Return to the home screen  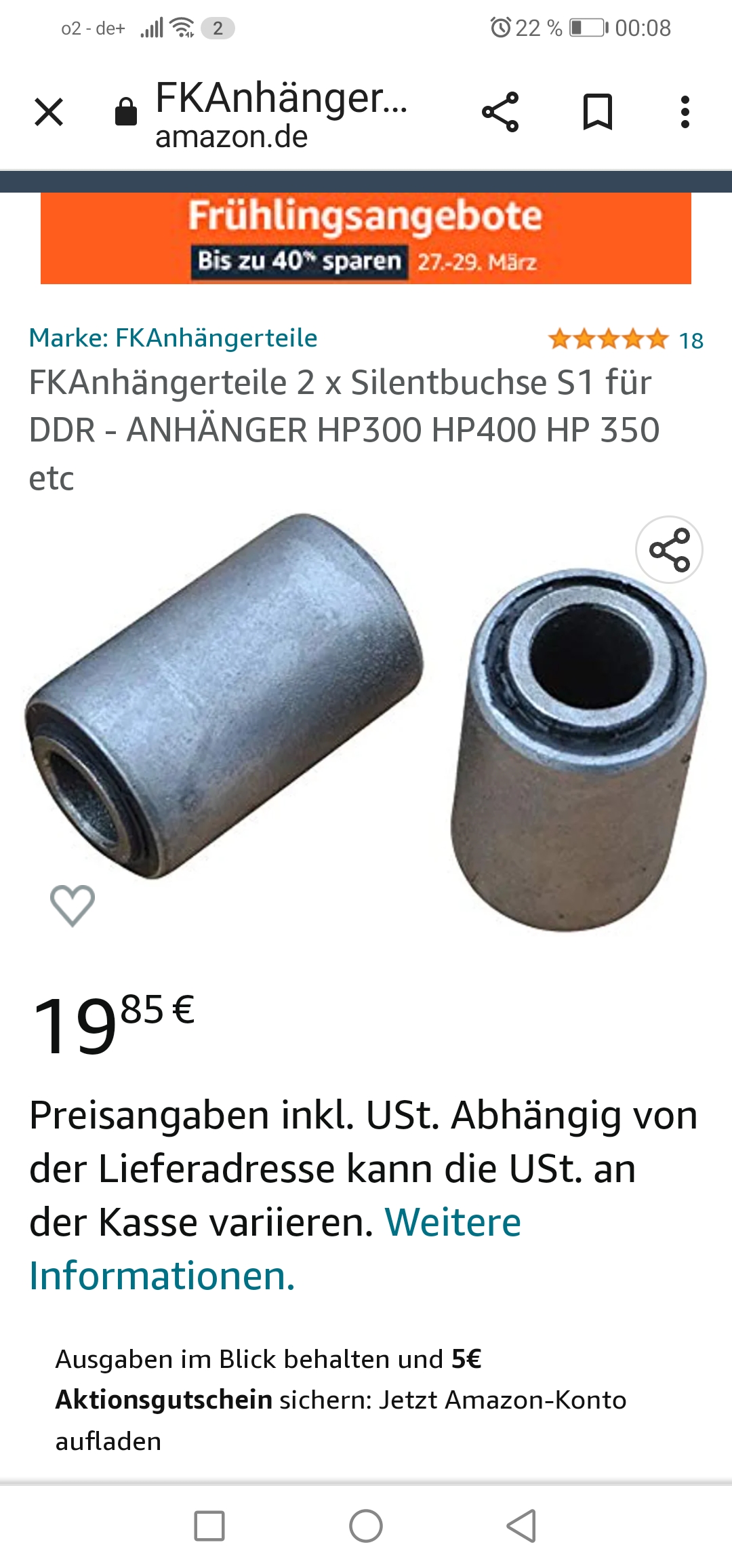click(366, 1526)
